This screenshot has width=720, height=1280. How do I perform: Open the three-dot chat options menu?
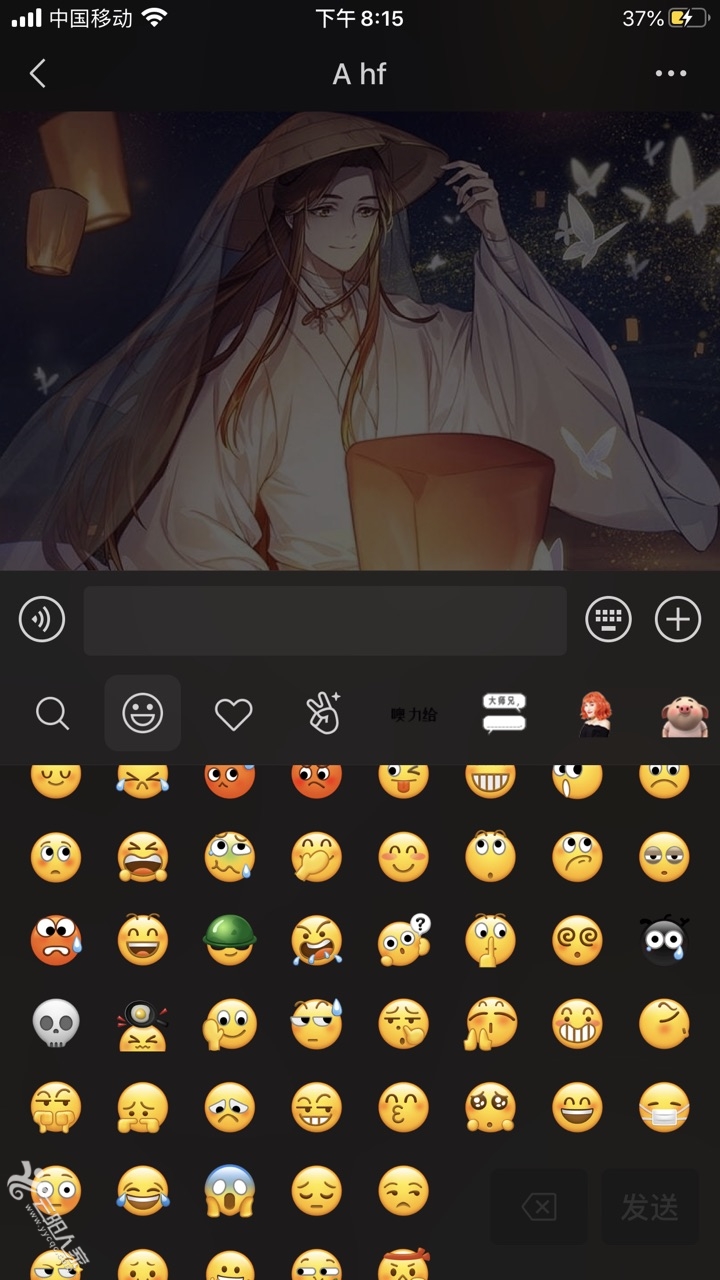pyautogui.click(x=670, y=74)
